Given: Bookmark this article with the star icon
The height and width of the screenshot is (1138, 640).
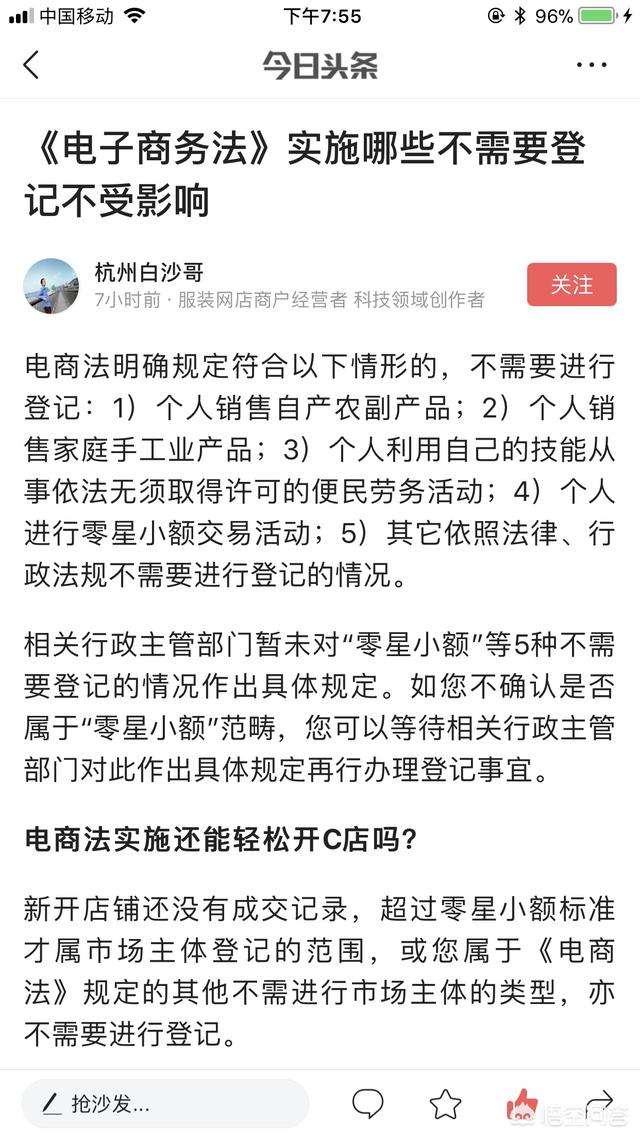Looking at the screenshot, I should (x=445, y=1103).
